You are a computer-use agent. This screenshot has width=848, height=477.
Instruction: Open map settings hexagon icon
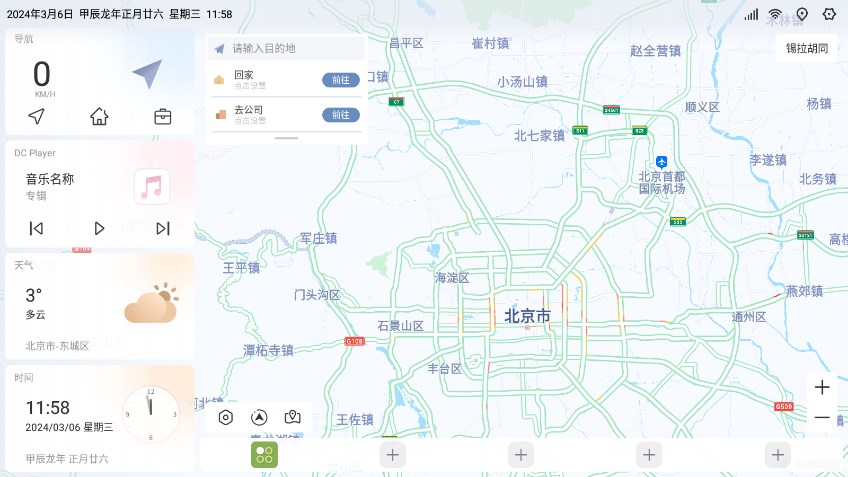[x=226, y=417]
